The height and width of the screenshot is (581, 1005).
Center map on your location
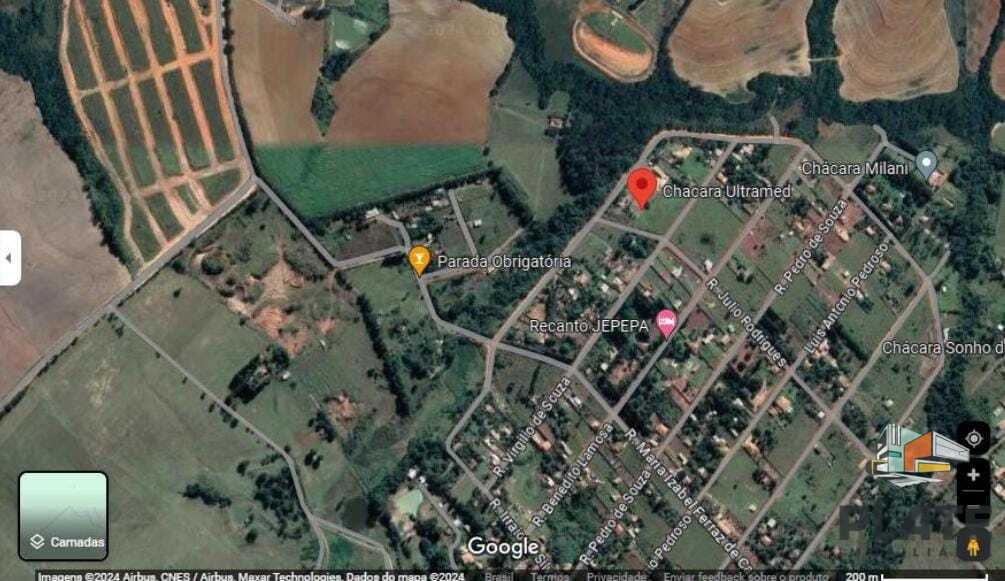(973, 438)
